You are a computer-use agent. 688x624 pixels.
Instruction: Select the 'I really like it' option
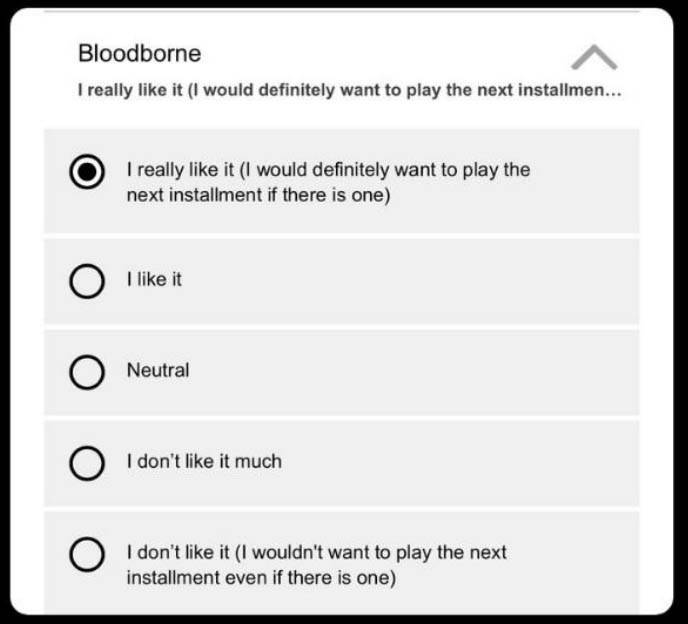[88, 172]
